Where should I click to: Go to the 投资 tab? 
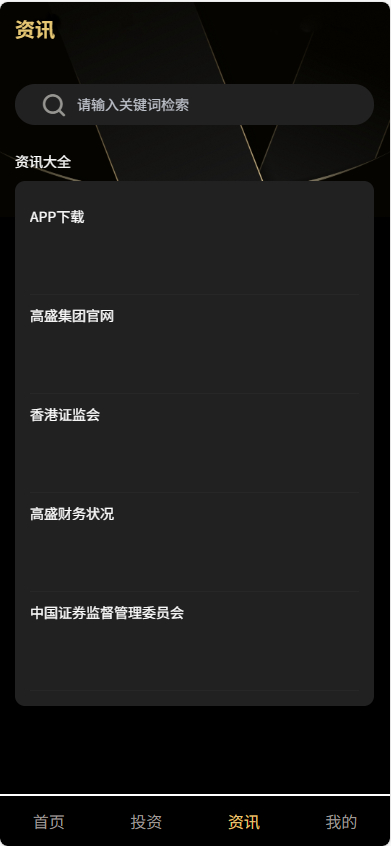pyautogui.click(x=146, y=822)
